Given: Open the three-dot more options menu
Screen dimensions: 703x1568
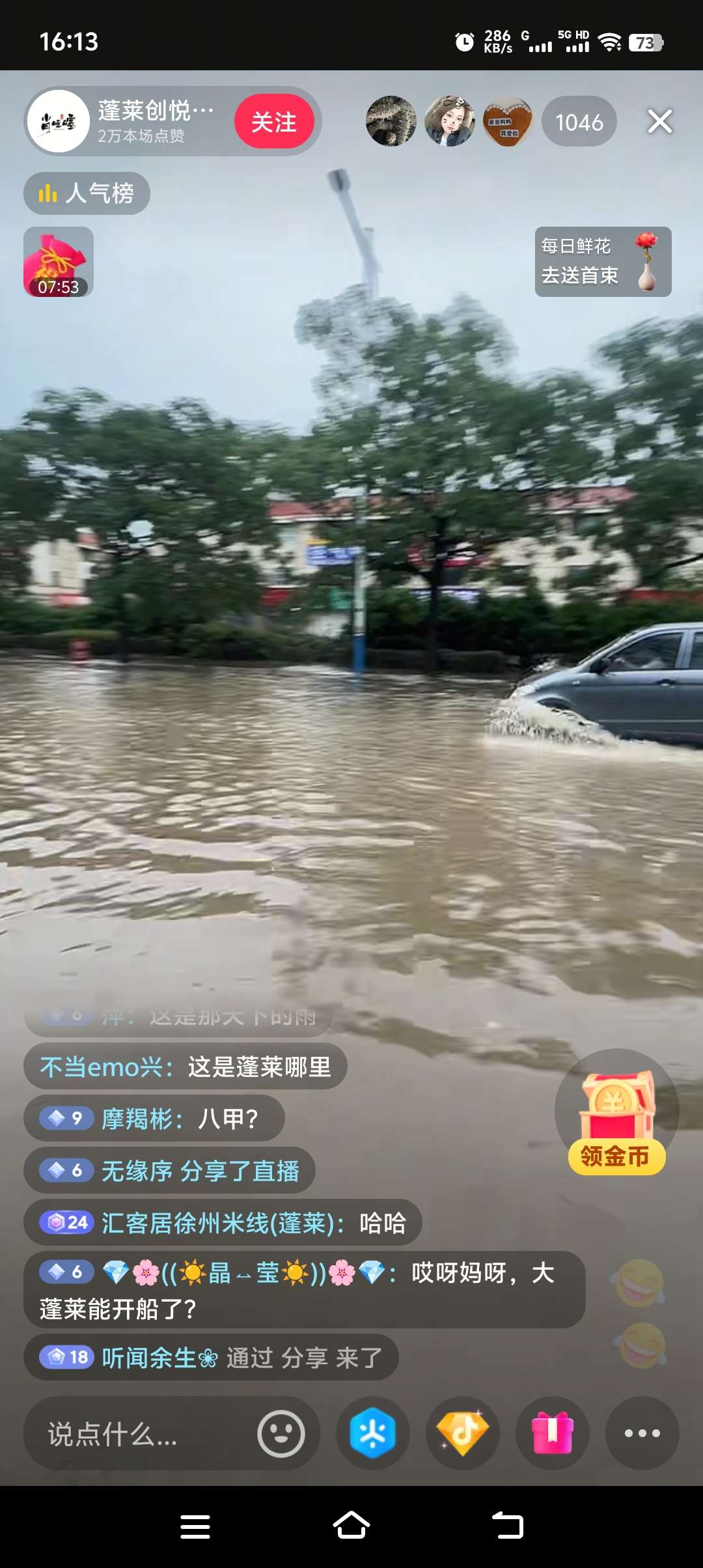Looking at the screenshot, I should [642, 1434].
